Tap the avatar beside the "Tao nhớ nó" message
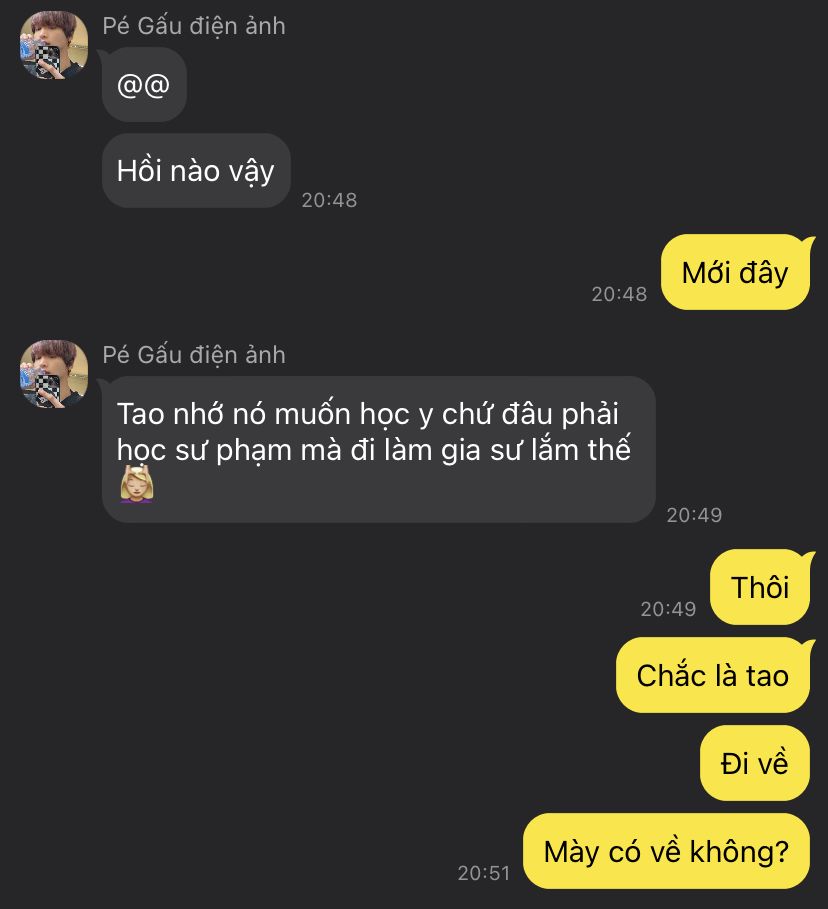This screenshot has width=828, height=909. [54, 373]
